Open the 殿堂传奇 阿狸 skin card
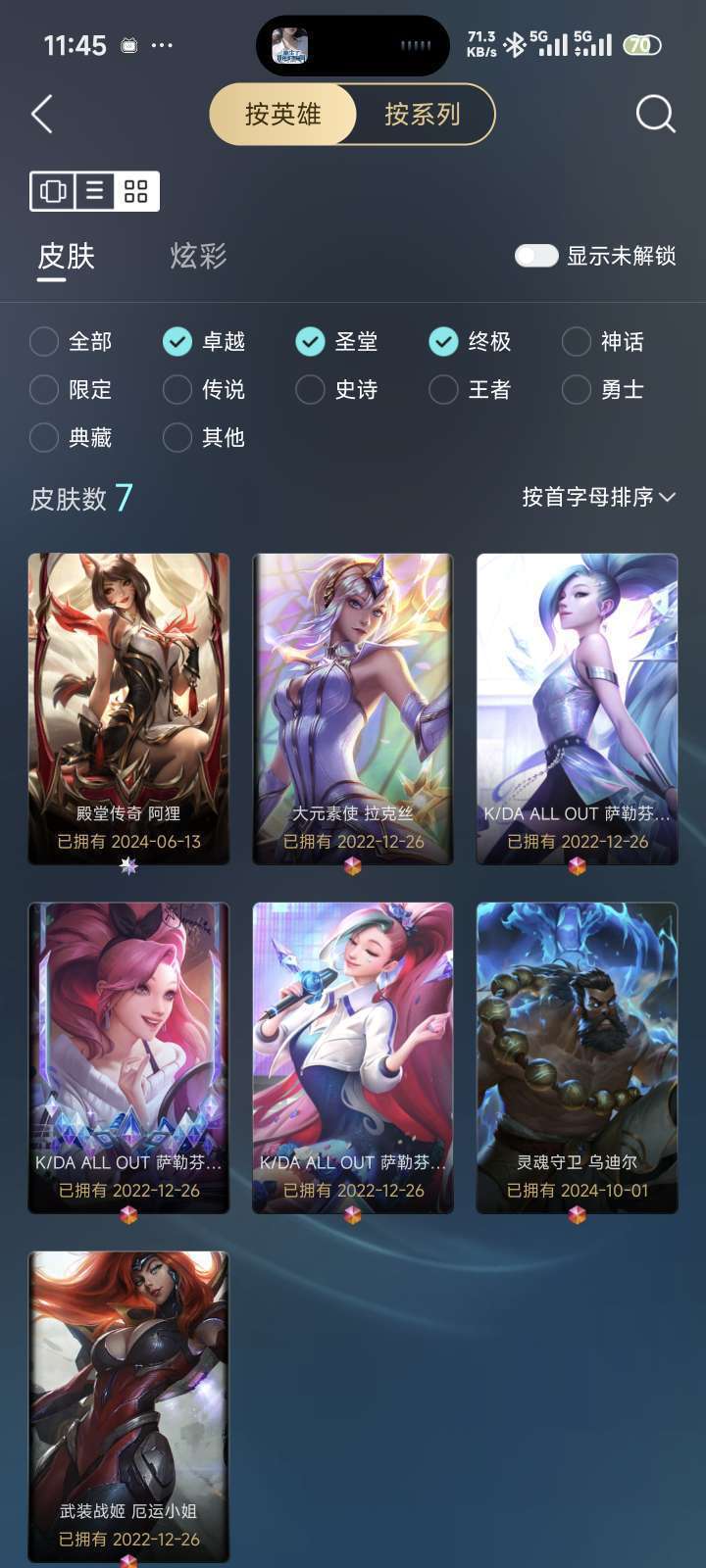The height and width of the screenshot is (1568, 706). click(x=128, y=708)
